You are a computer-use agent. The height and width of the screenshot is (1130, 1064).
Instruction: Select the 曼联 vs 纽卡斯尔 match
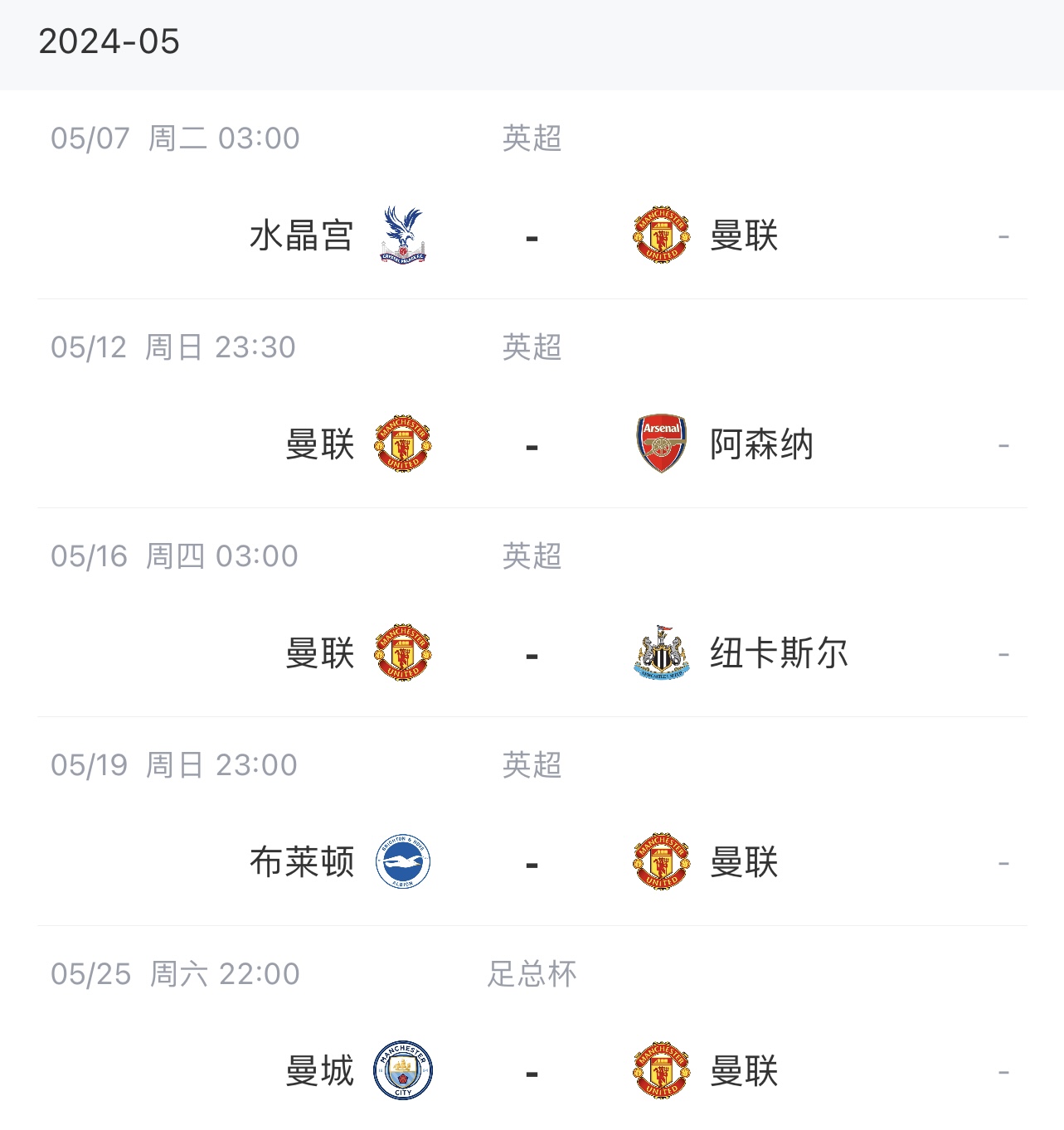pos(532,654)
